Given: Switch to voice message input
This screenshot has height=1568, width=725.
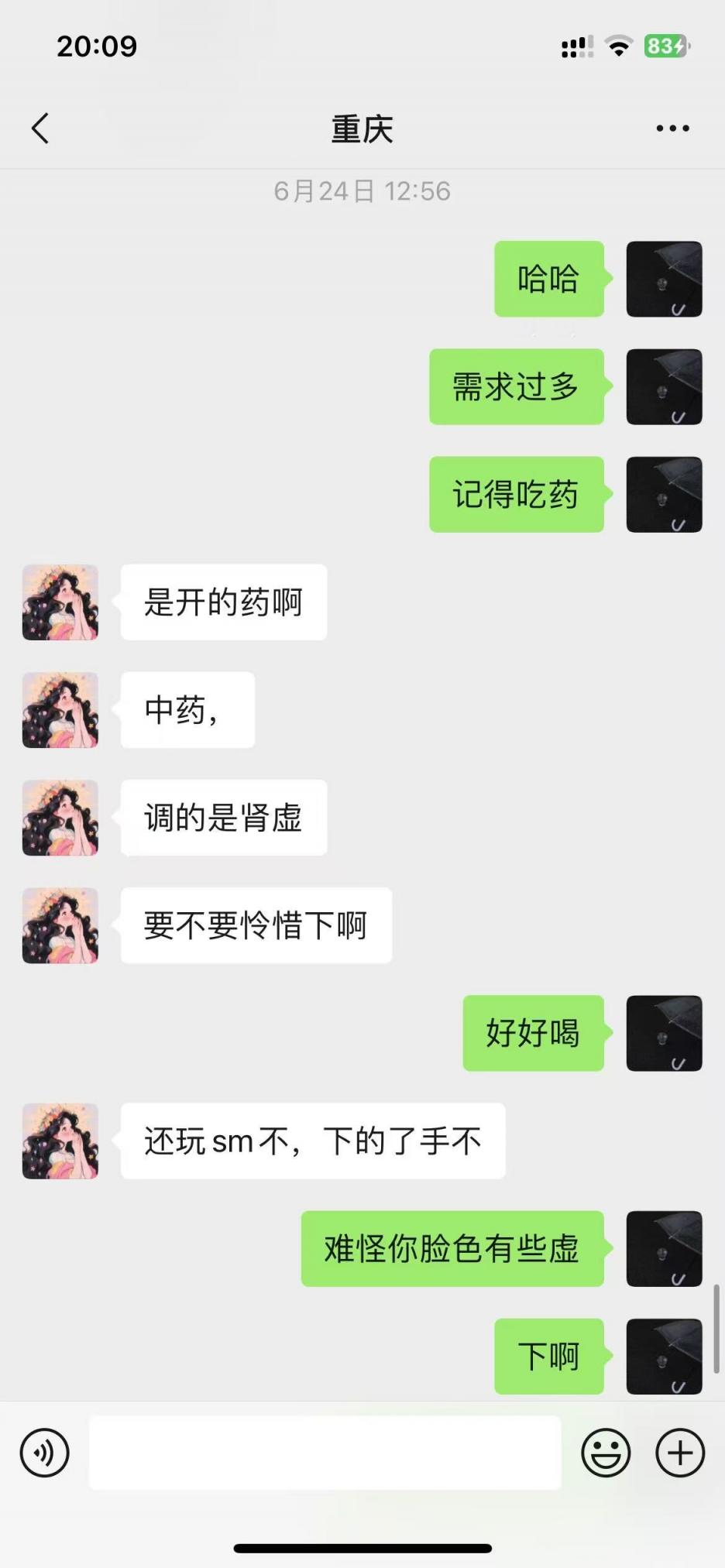Looking at the screenshot, I should pos(45,1453).
